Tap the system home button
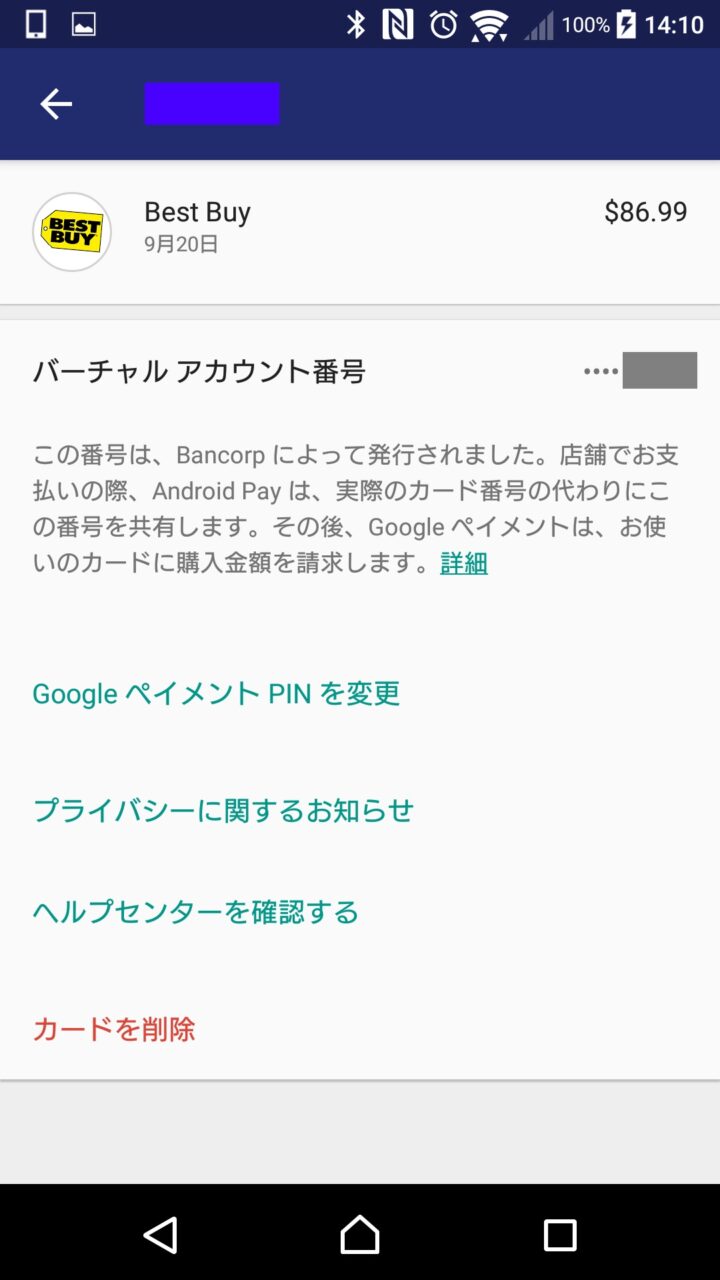The height and width of the screenshot is (1280, 720). [360, 1234]
